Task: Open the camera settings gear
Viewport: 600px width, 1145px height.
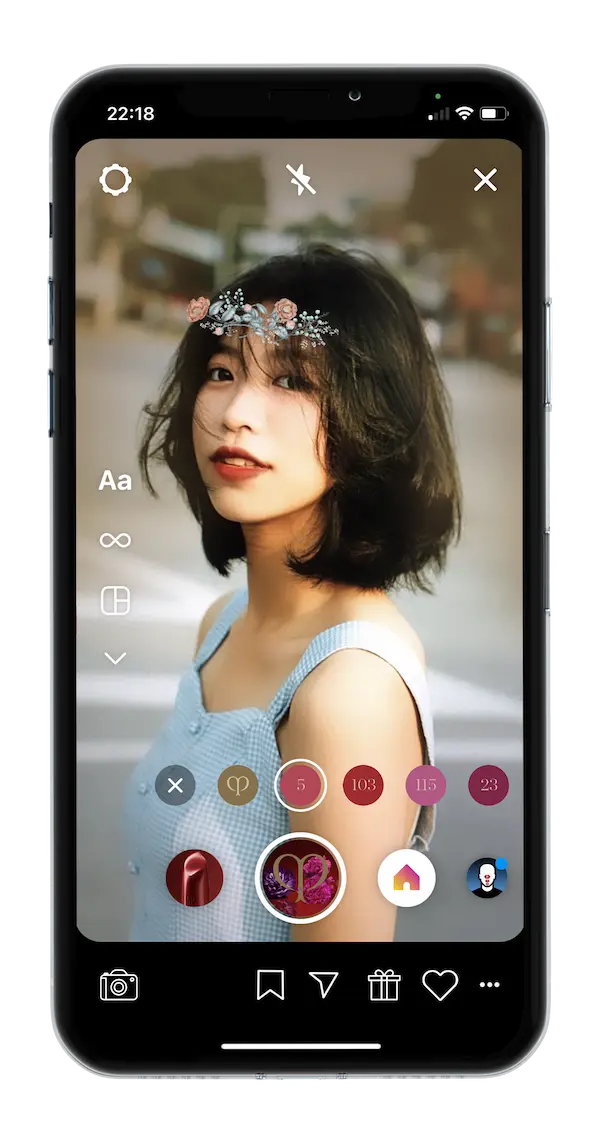Action: pyautogui.click(x=115, y=181)
